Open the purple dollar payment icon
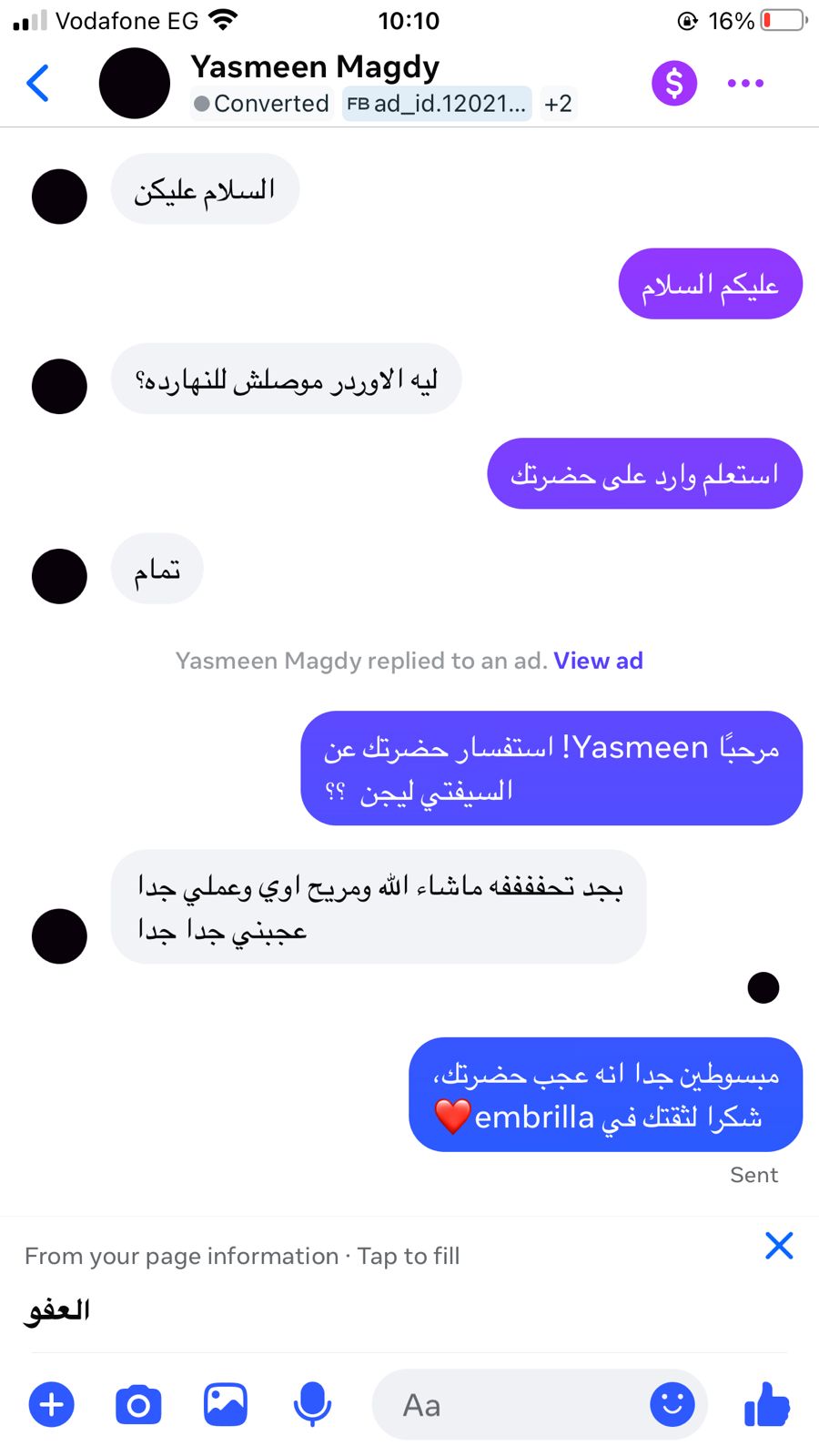This screenshot has width=819, height=1456. point(674,83)
